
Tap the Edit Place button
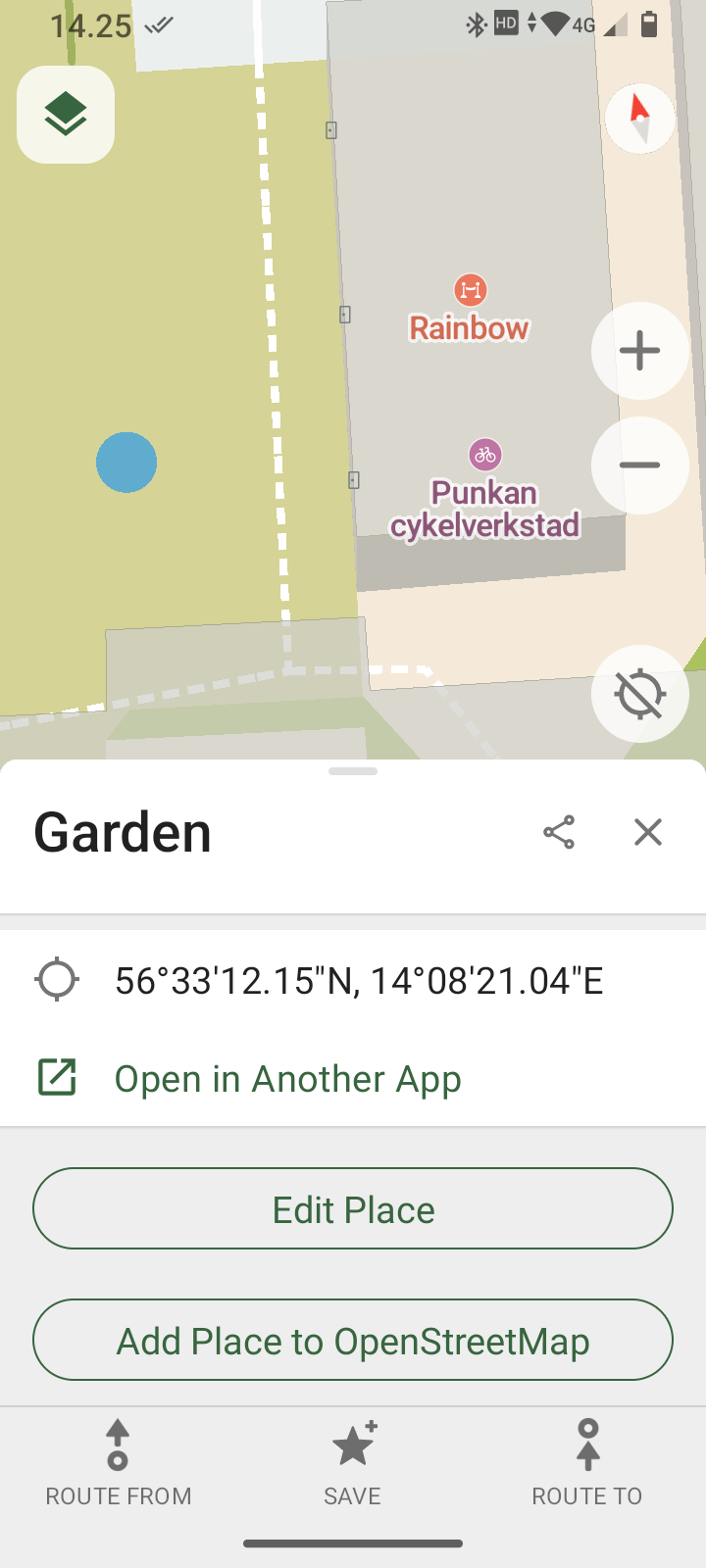[353, 1209]
